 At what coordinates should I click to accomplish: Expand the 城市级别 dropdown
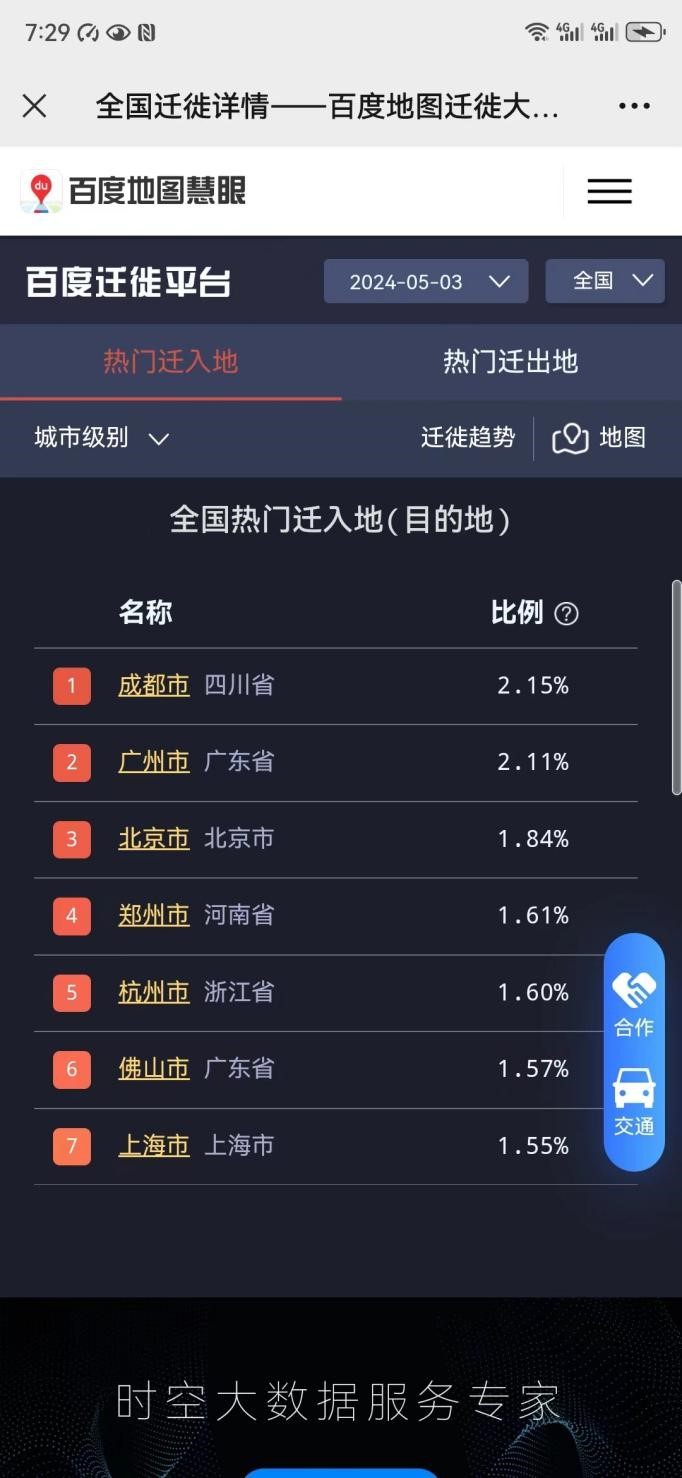[x=101, y=438]
